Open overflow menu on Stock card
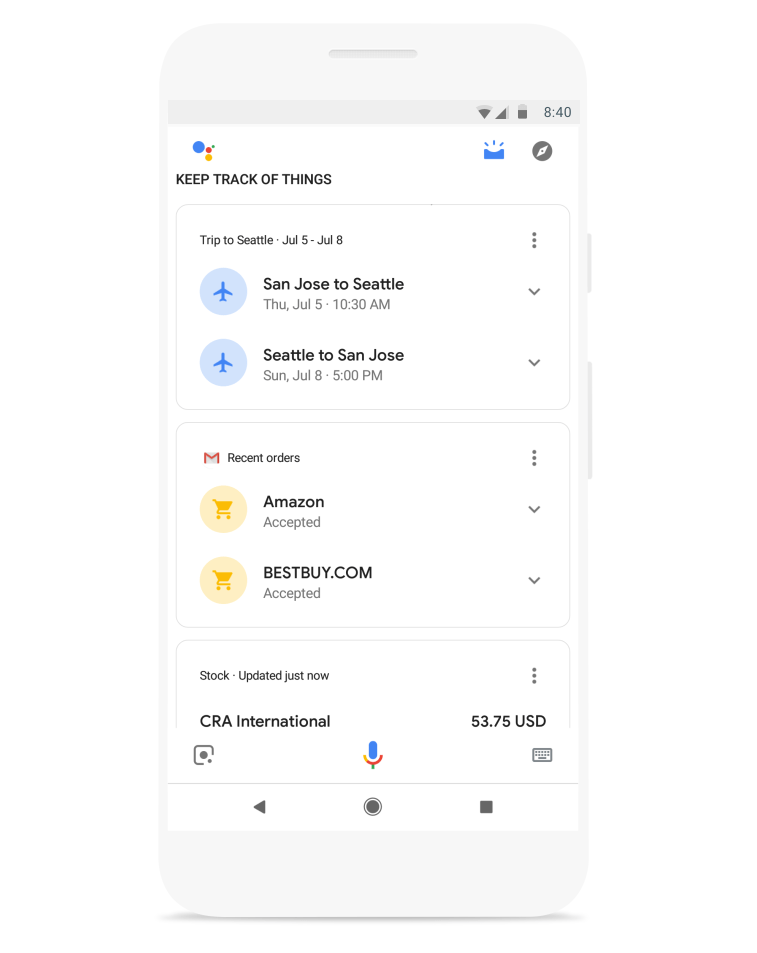The height and width of the screenshot is (953, 757). (534, 676)
